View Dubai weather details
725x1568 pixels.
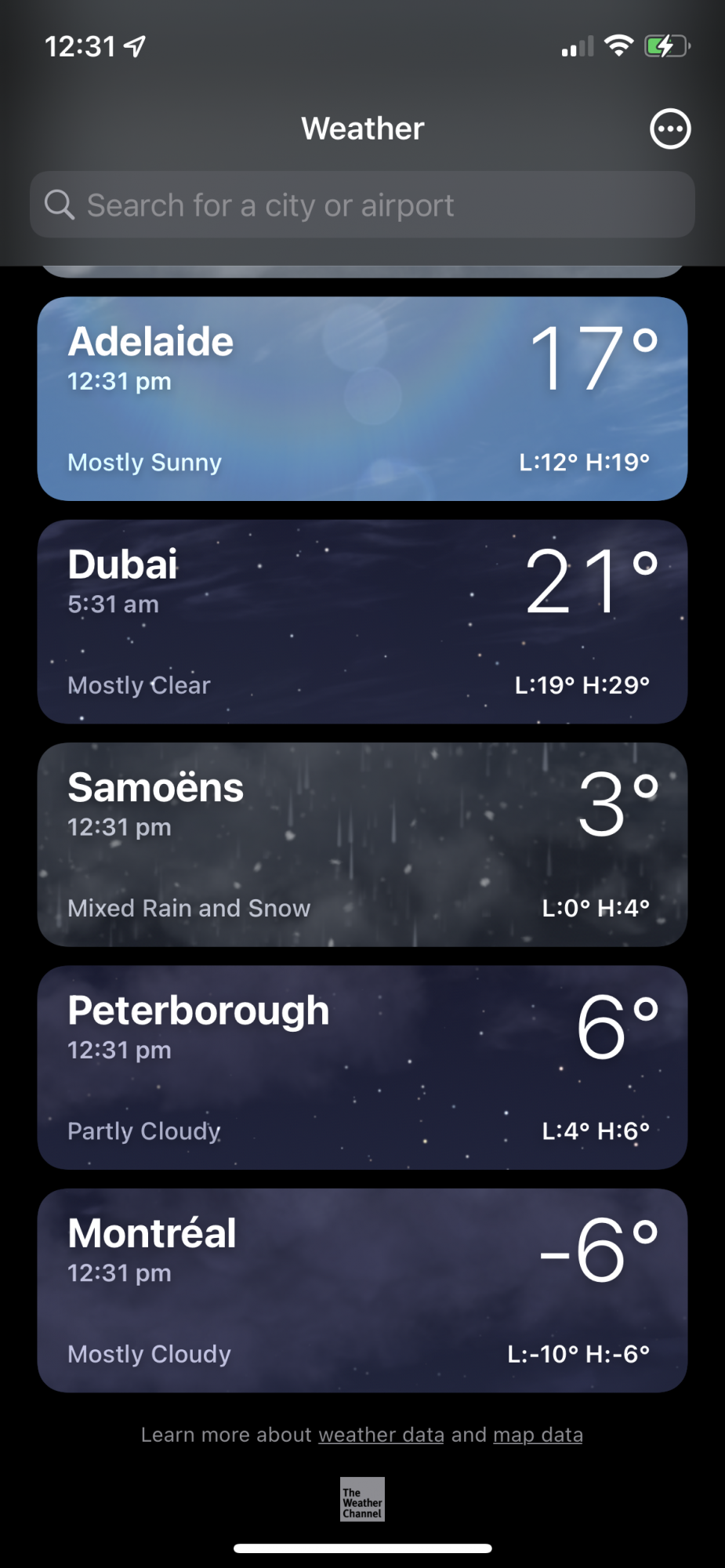pos(362,622)
